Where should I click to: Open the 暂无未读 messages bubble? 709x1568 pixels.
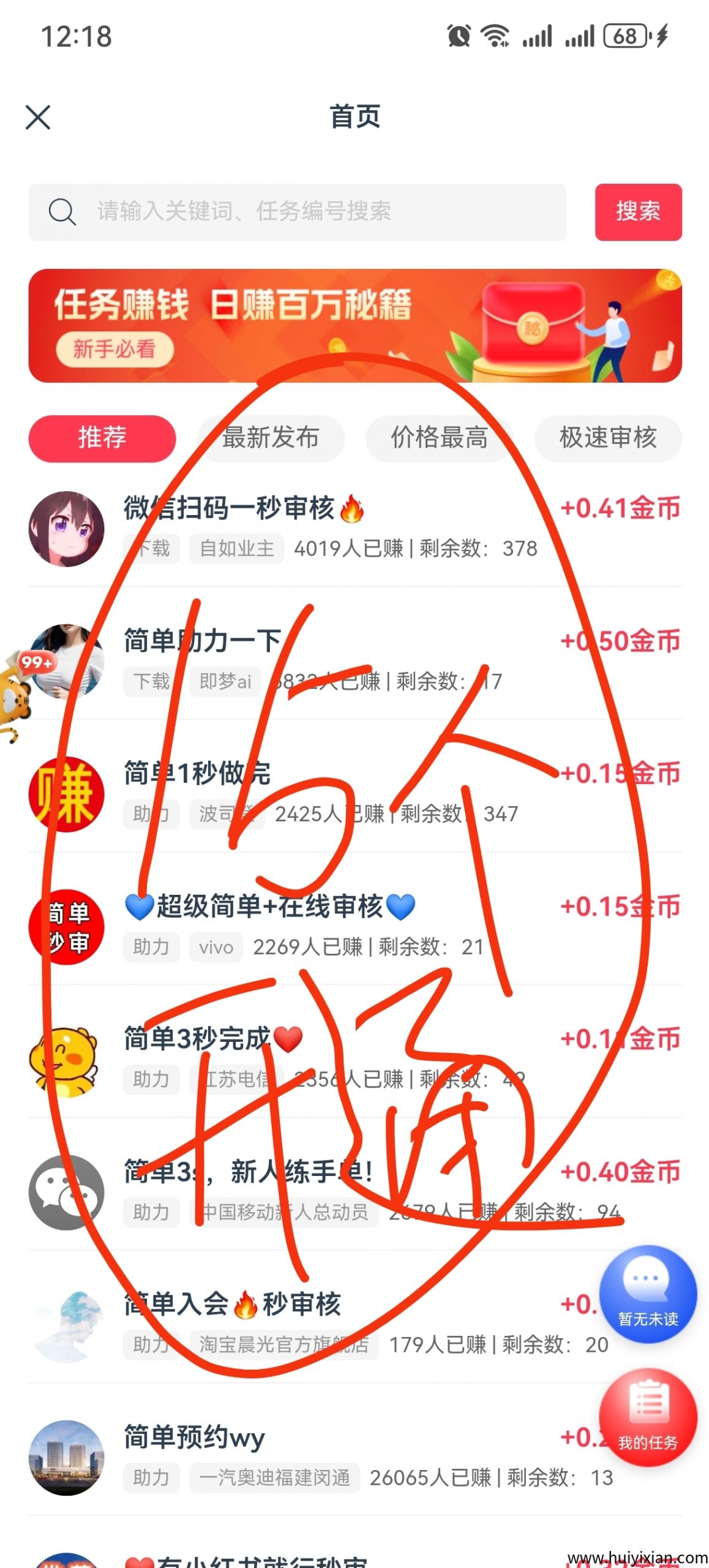pyautogui.click(x=647, y=1294)
